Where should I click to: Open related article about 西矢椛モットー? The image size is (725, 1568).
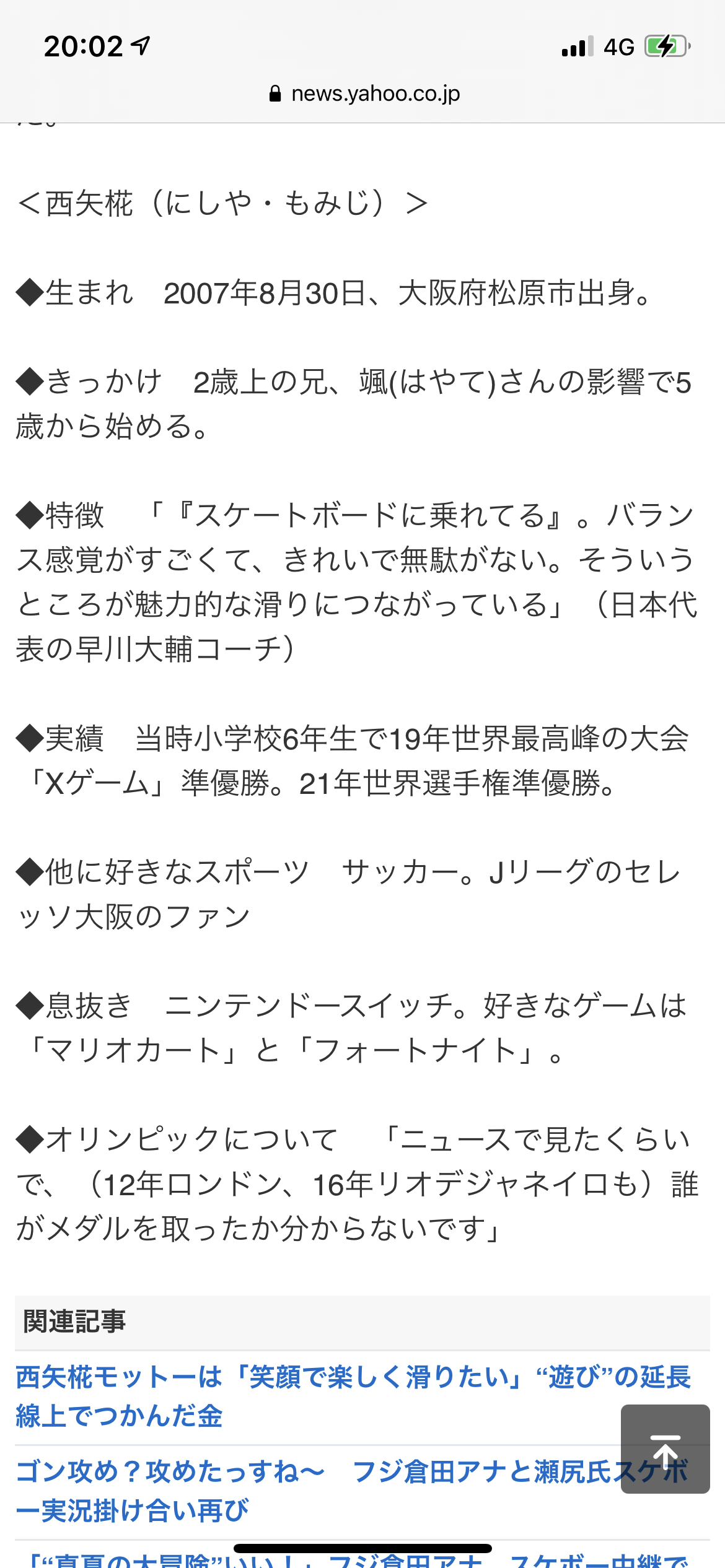(x=310, y=1396)
